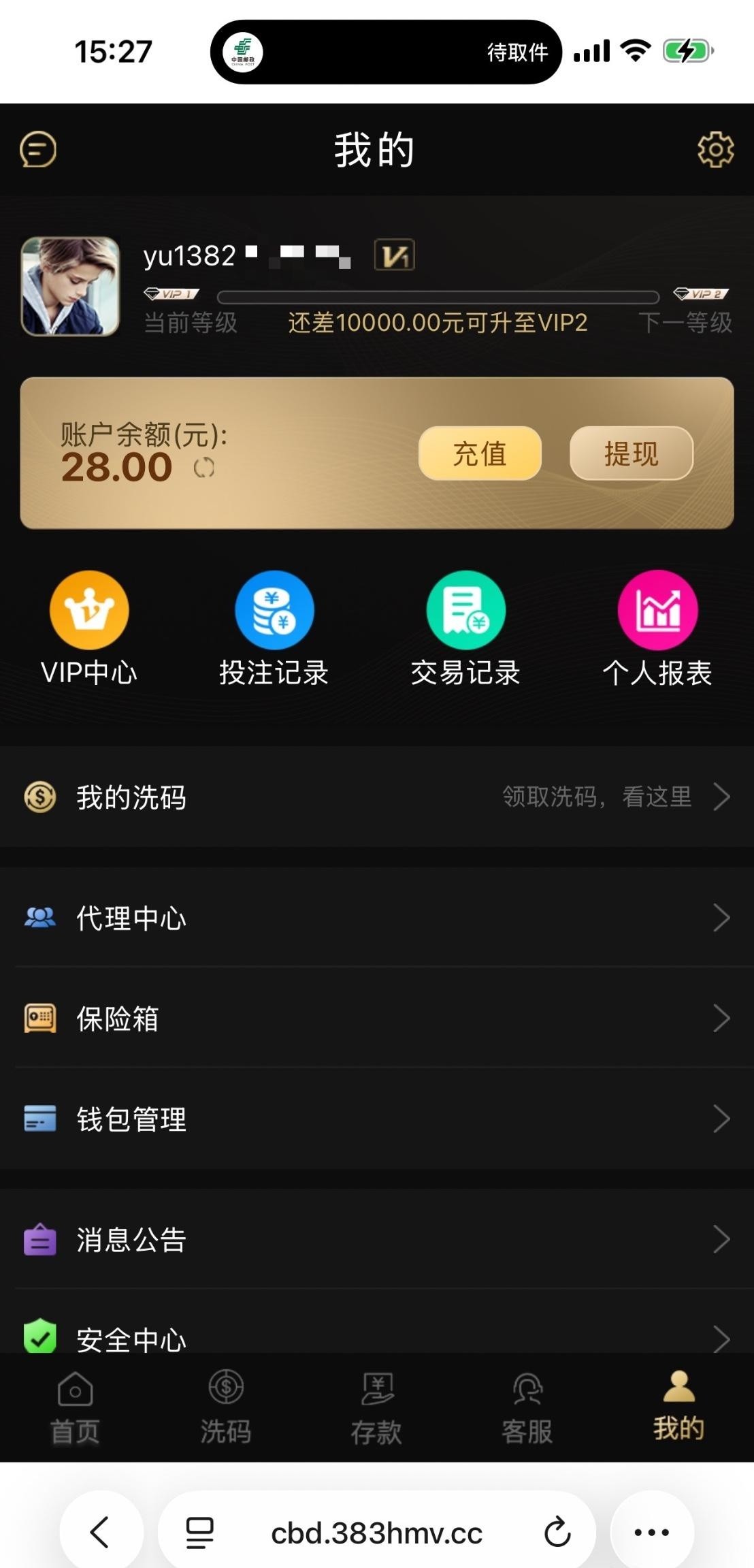Open the message icon in the header

pos(38,149)
